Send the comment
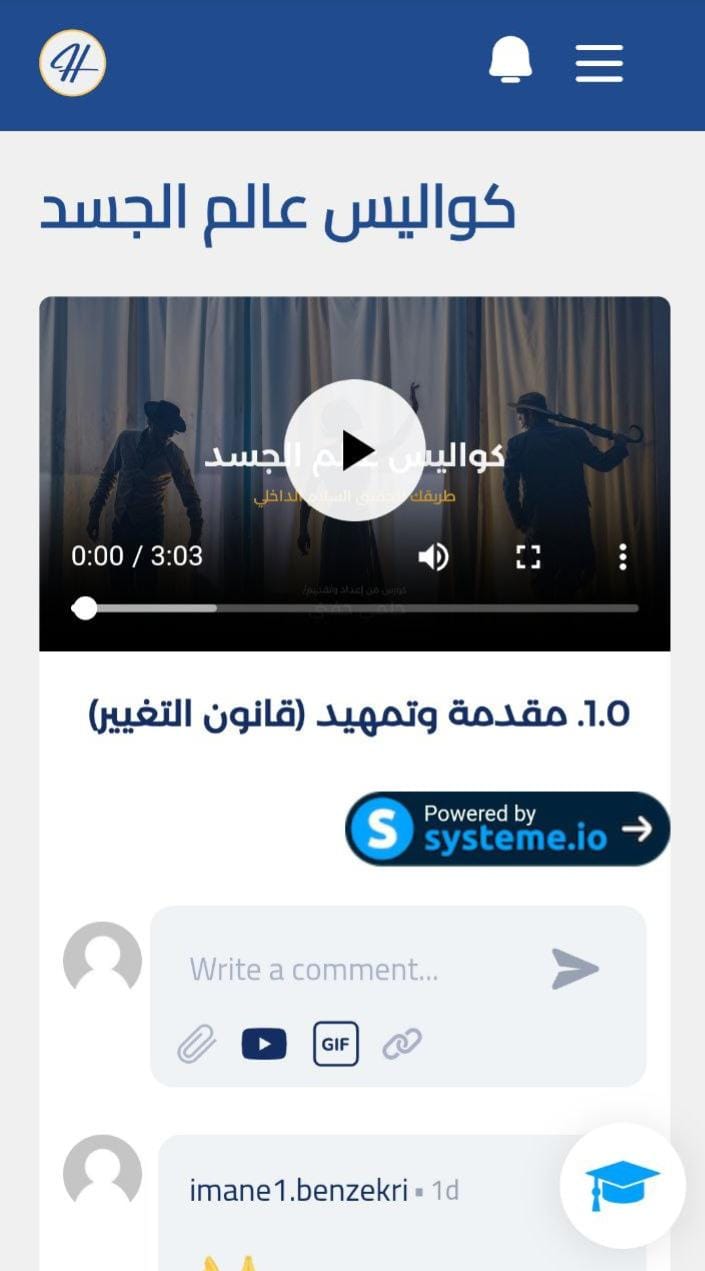This screenshot has width=705, height=1271. pyautogui.click(x=574, y=969)
